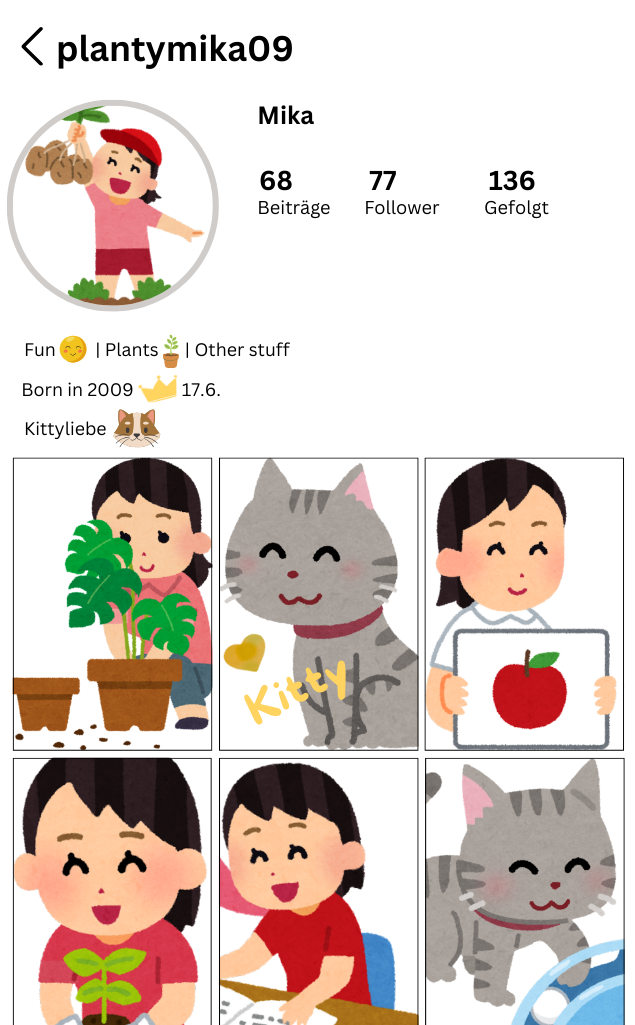
Task: Open the grey cat post labeled Kitty
Action: tap(318, 604)
